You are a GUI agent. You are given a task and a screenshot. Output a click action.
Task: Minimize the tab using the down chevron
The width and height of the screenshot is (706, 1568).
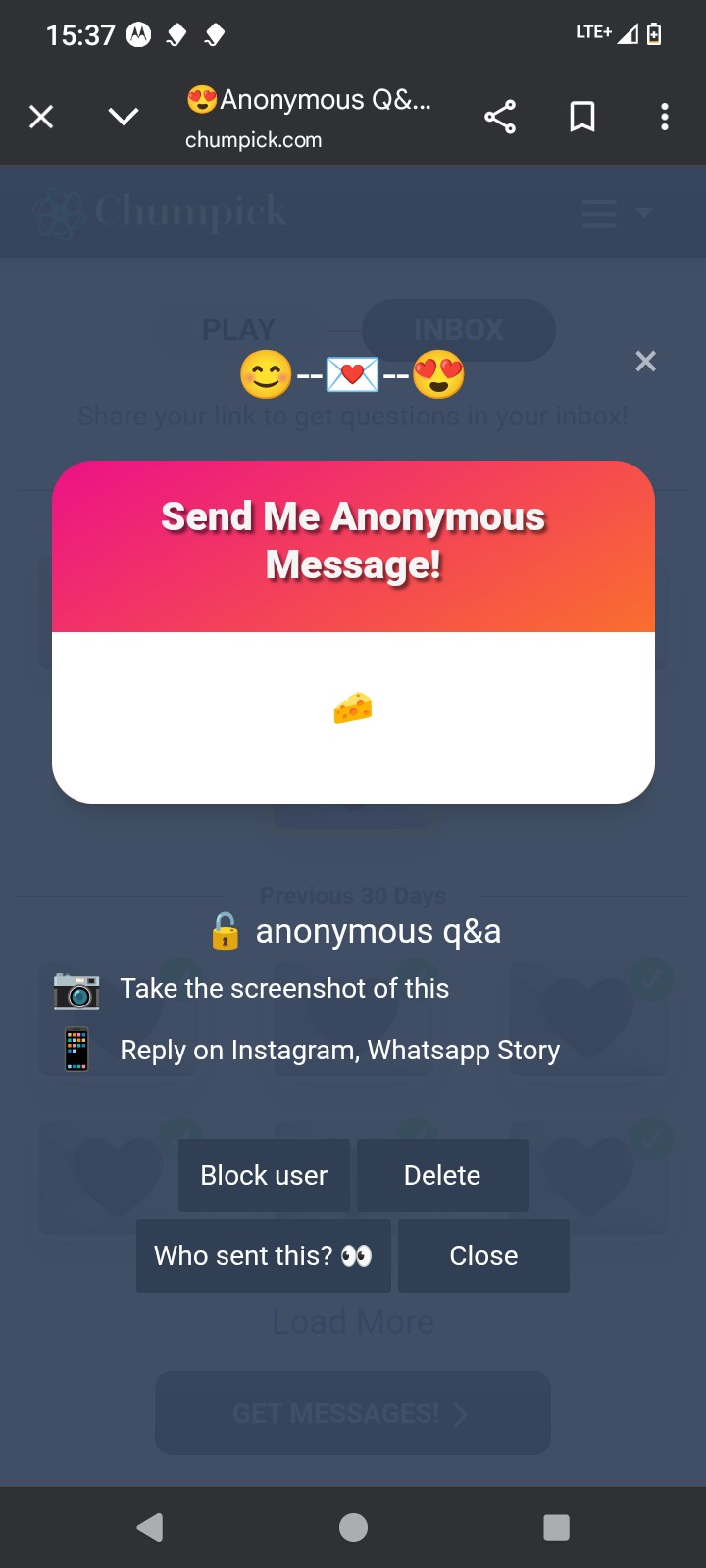[124, 118]
